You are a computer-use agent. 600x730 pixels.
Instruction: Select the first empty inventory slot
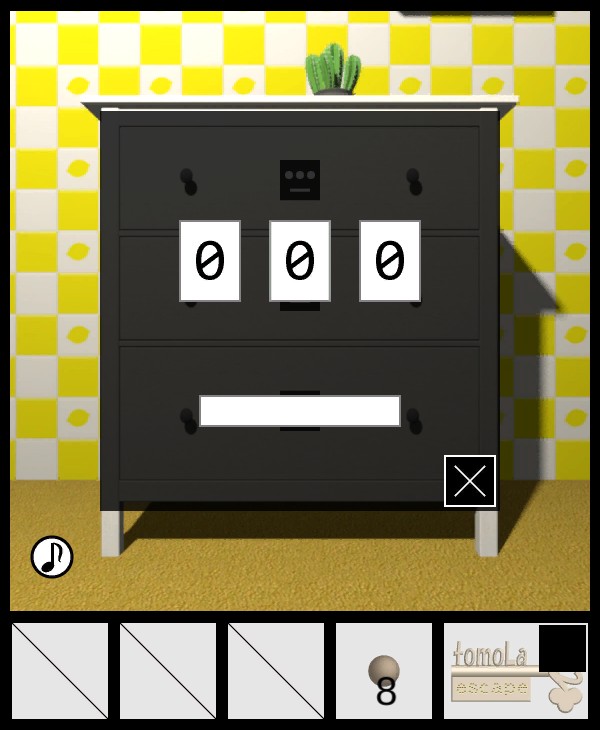click(x=60, y=671)
